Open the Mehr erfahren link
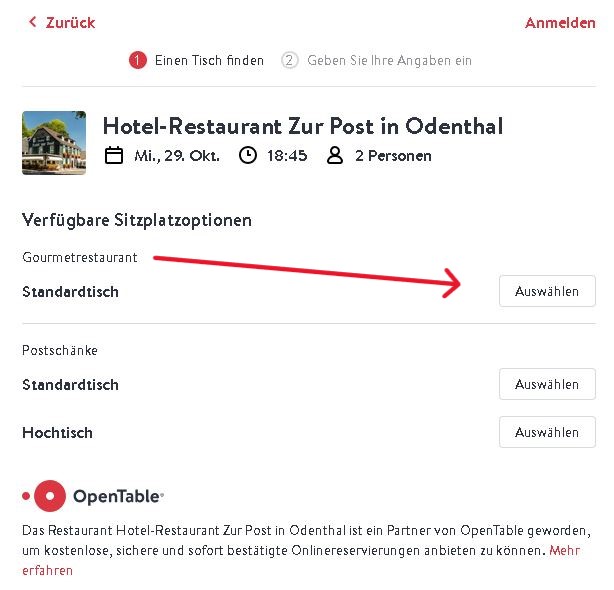This screenshot has height=590, width=614. (565, 551)
